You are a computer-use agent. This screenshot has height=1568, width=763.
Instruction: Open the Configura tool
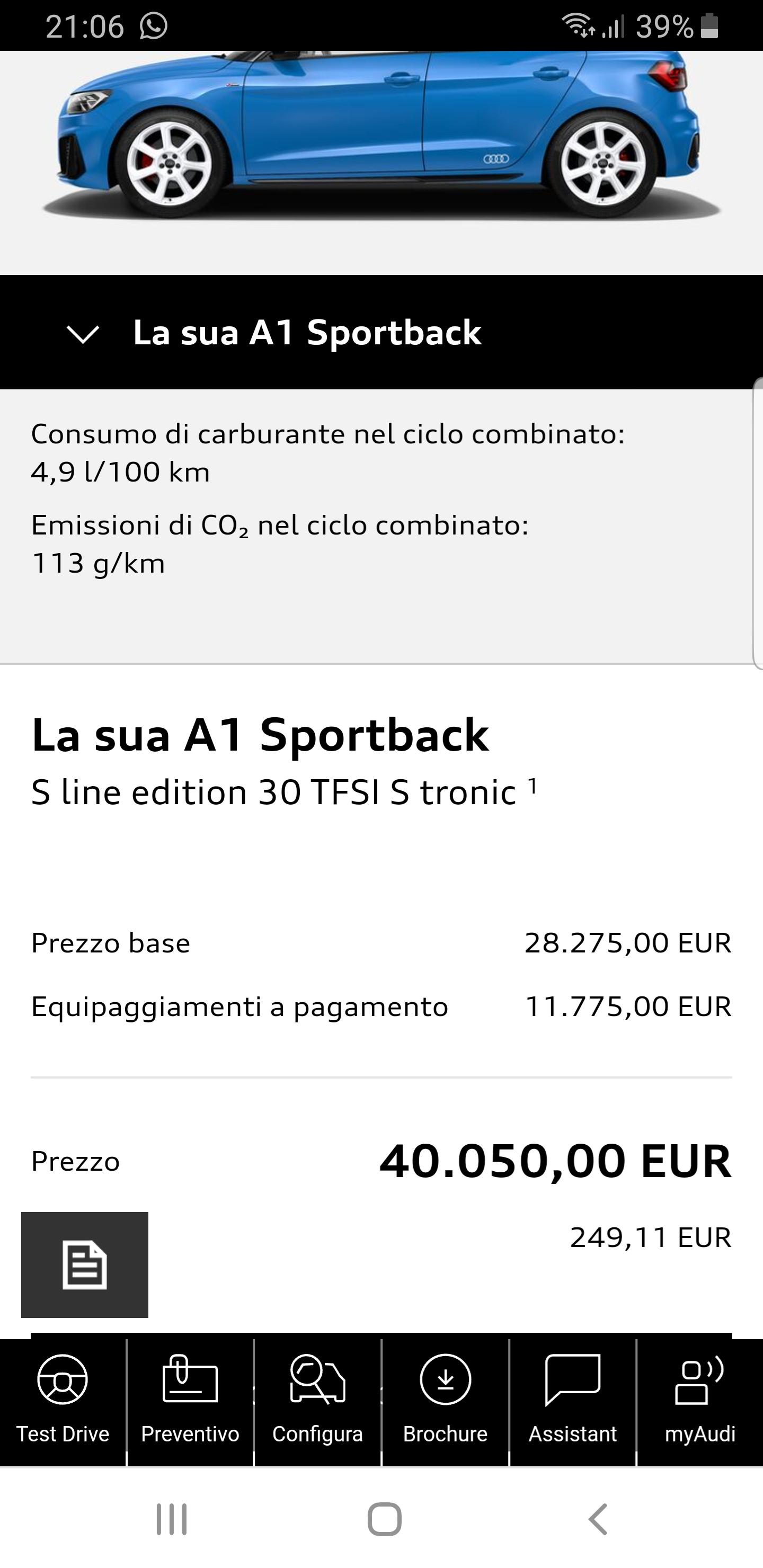[x=317, y=1403]
